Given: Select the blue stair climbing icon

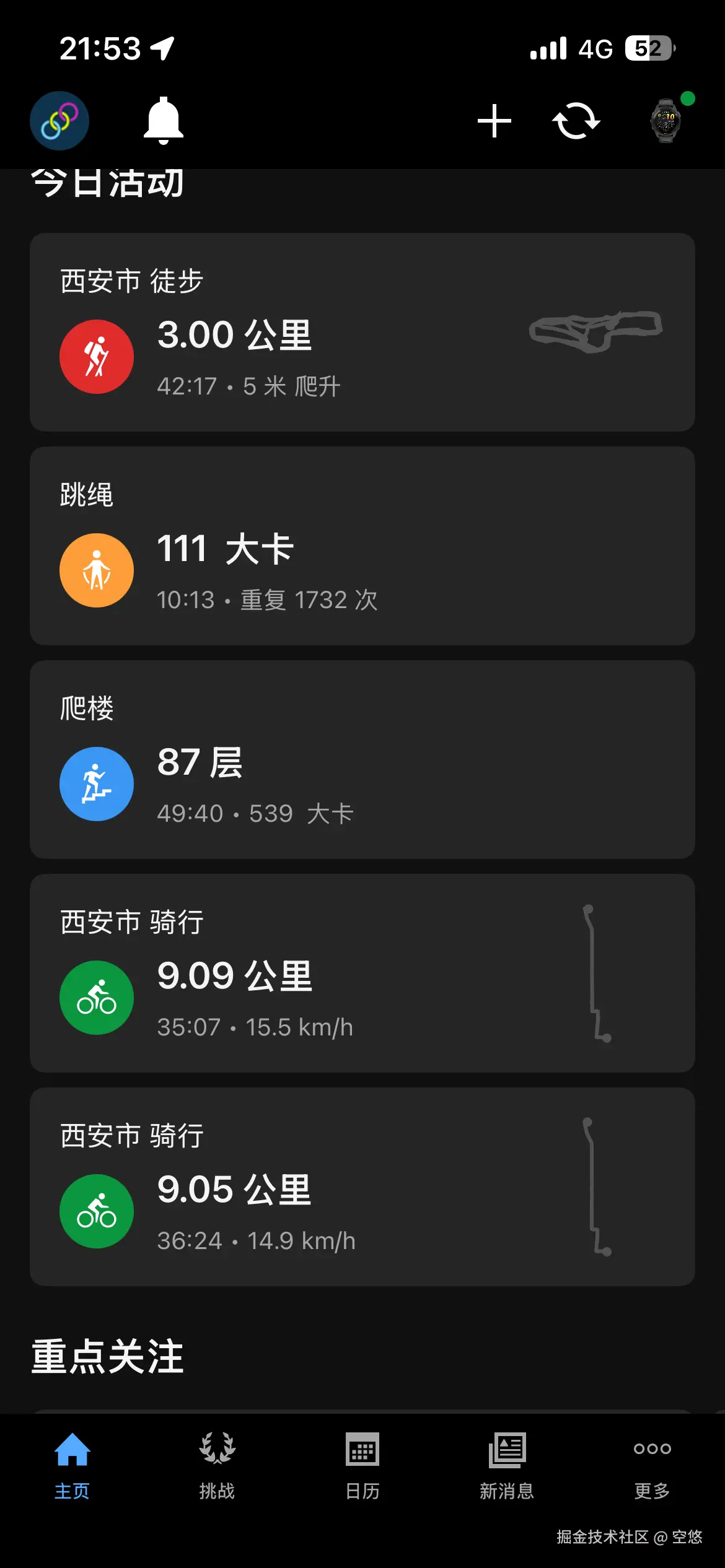Looking at the screenshot, I should point(96,783).
